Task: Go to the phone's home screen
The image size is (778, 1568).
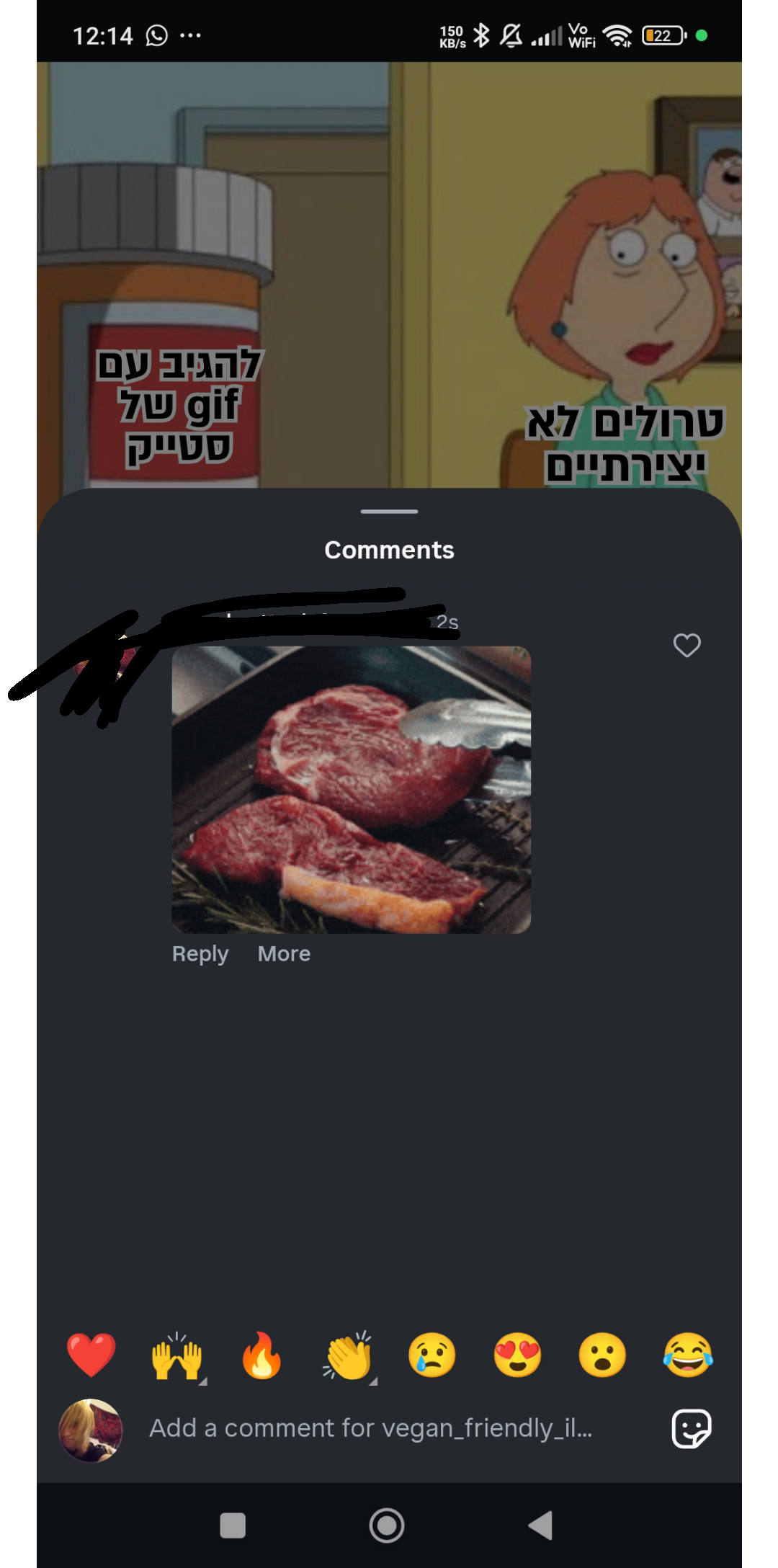Action: click(387, 1525)
